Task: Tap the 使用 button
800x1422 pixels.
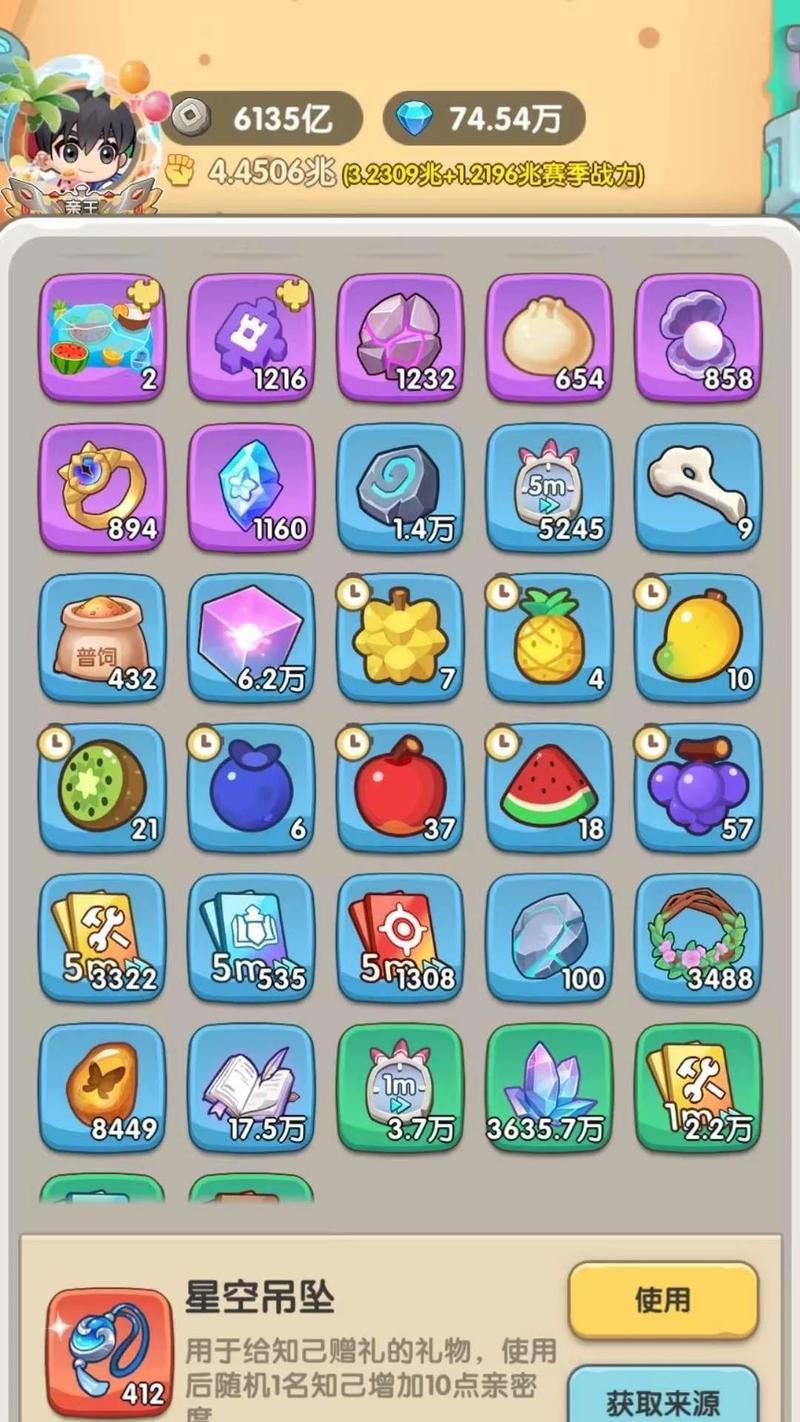Action: coord(663,1300)
